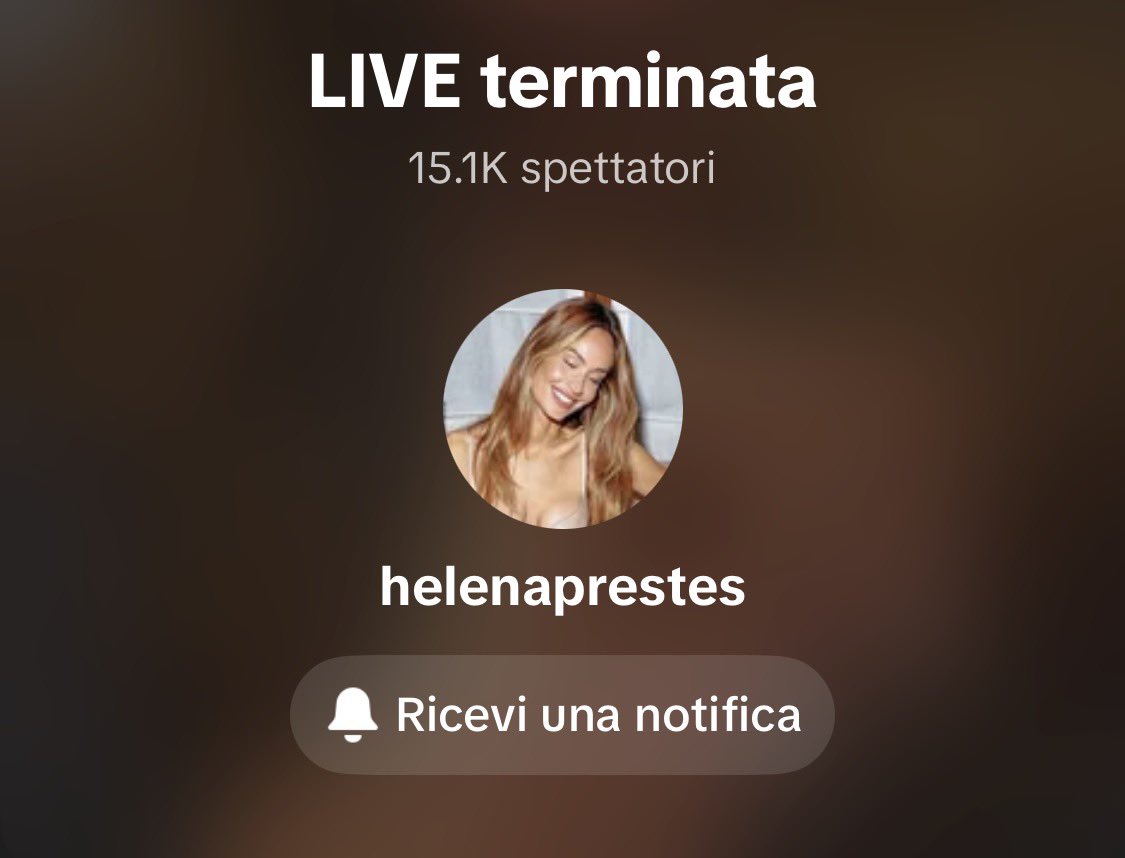Tap Ricevi una notifica button

click(562, 715)
